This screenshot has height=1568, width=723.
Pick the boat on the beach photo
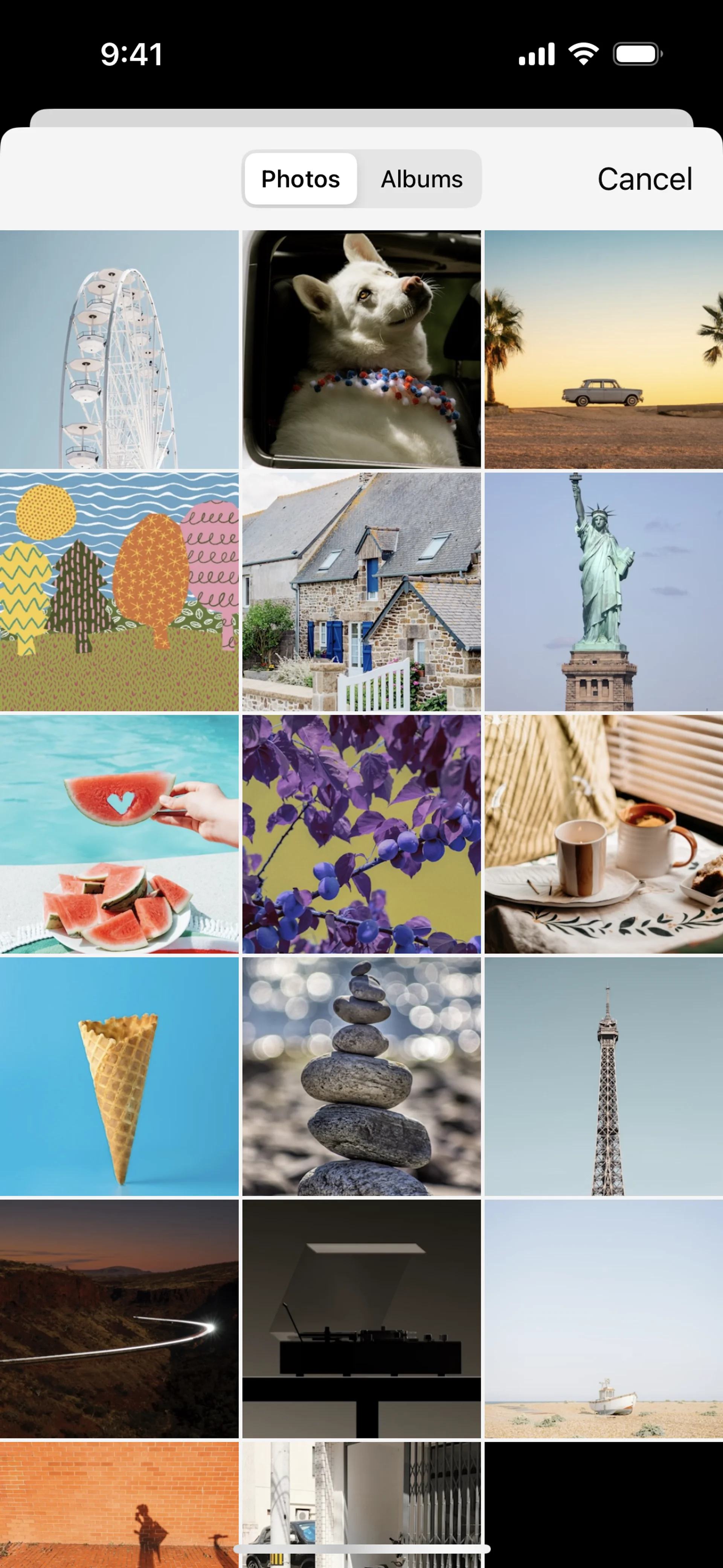pos(604,1319)
